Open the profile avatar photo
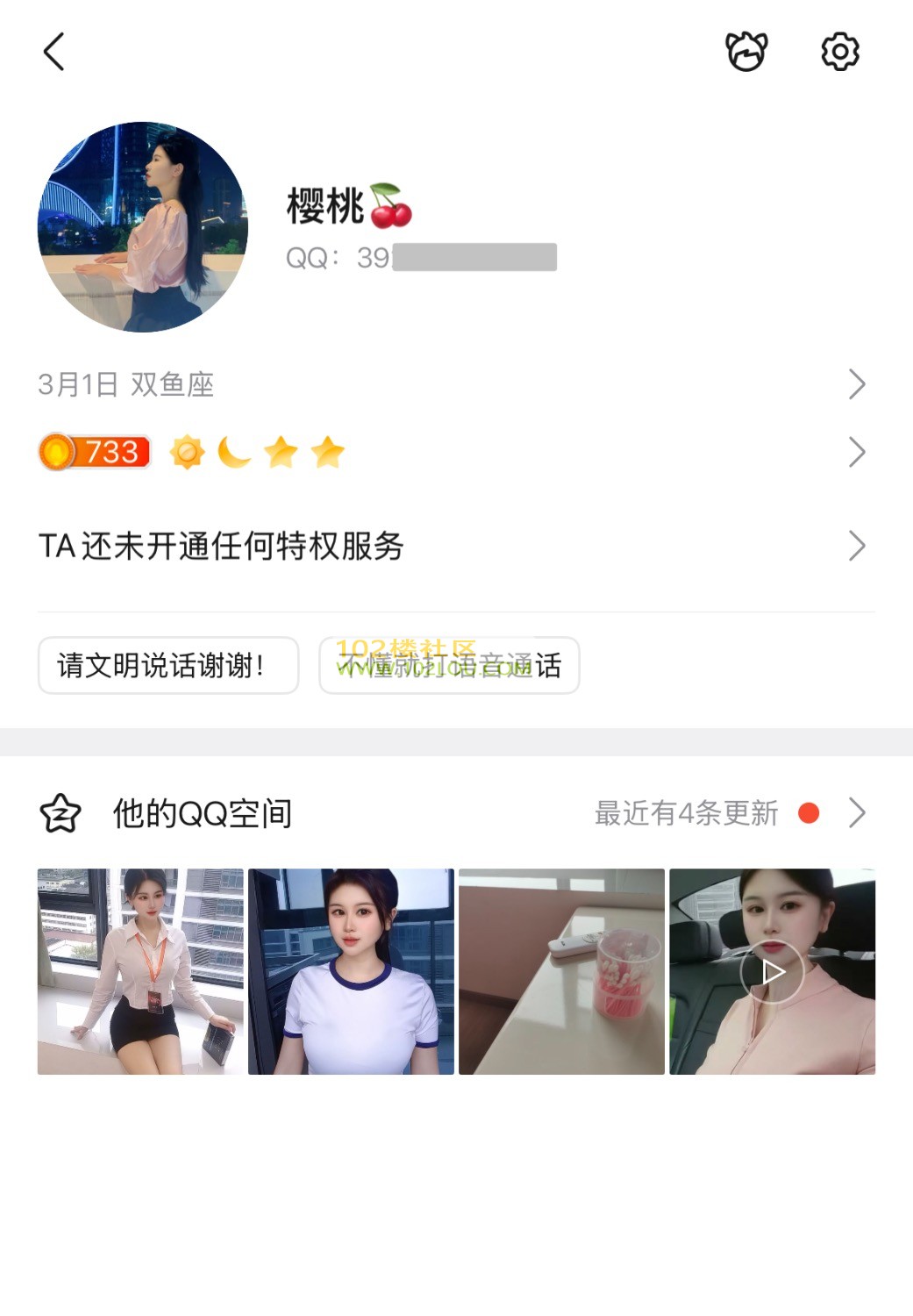Screen dimensions: 913x1316 143,227
